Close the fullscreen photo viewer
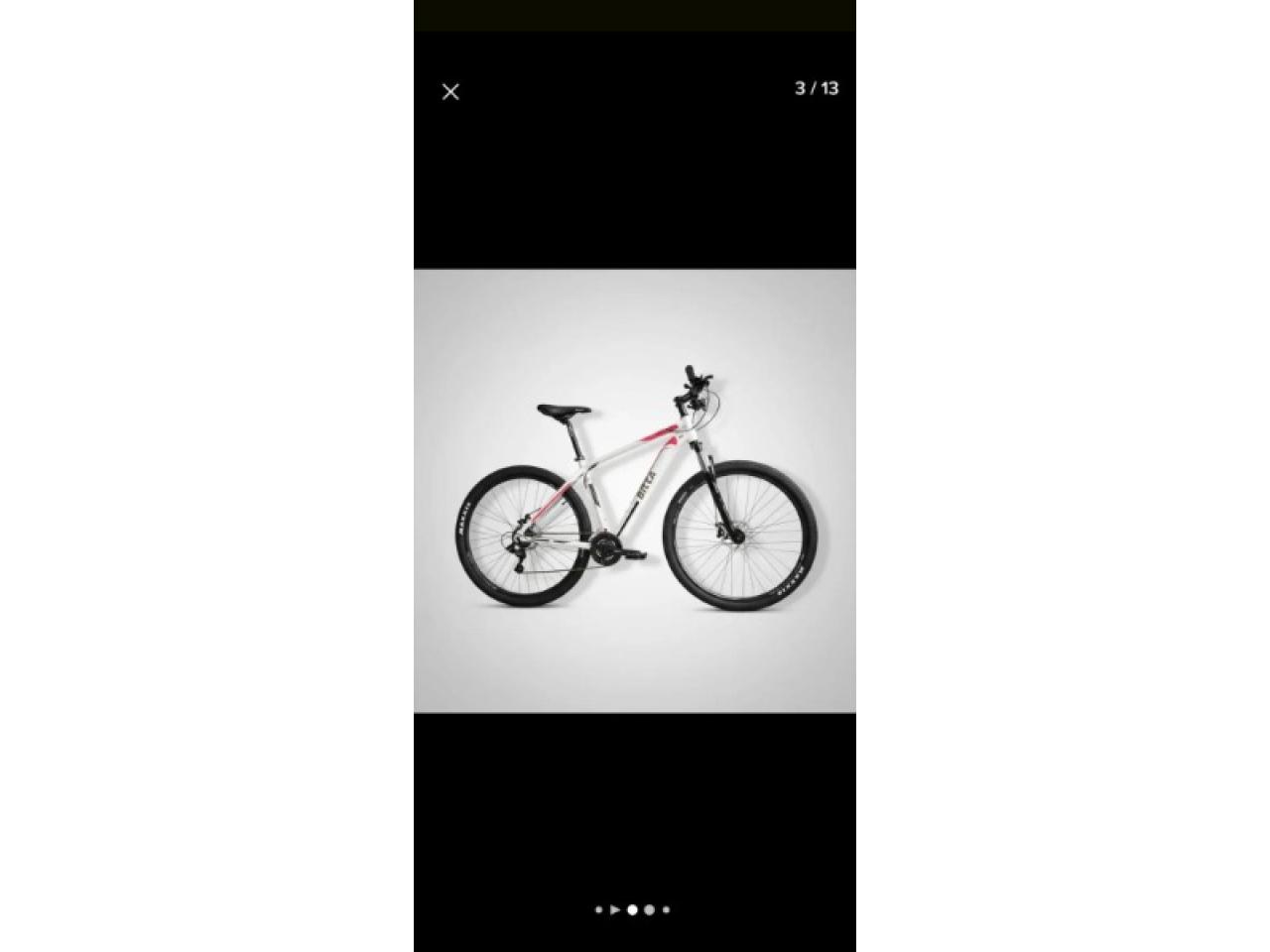This screenshot has height=952, width=1270. point(450,92)
